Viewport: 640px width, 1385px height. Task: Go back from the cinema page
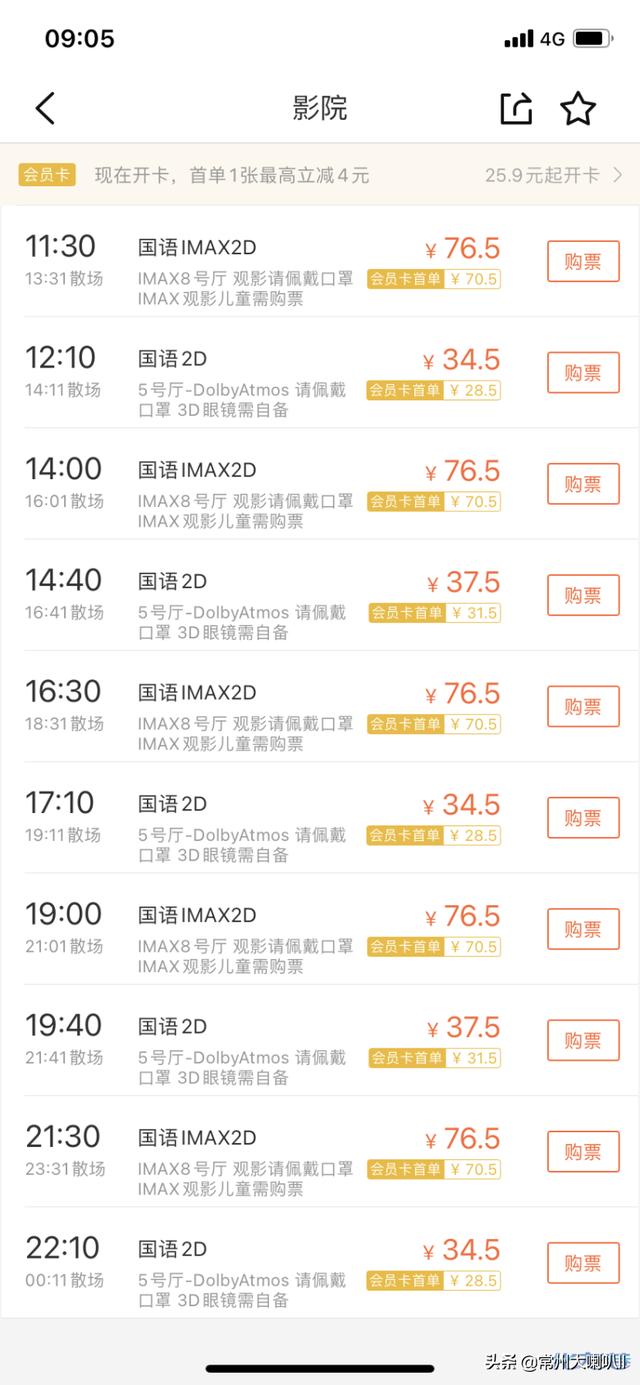45,108
